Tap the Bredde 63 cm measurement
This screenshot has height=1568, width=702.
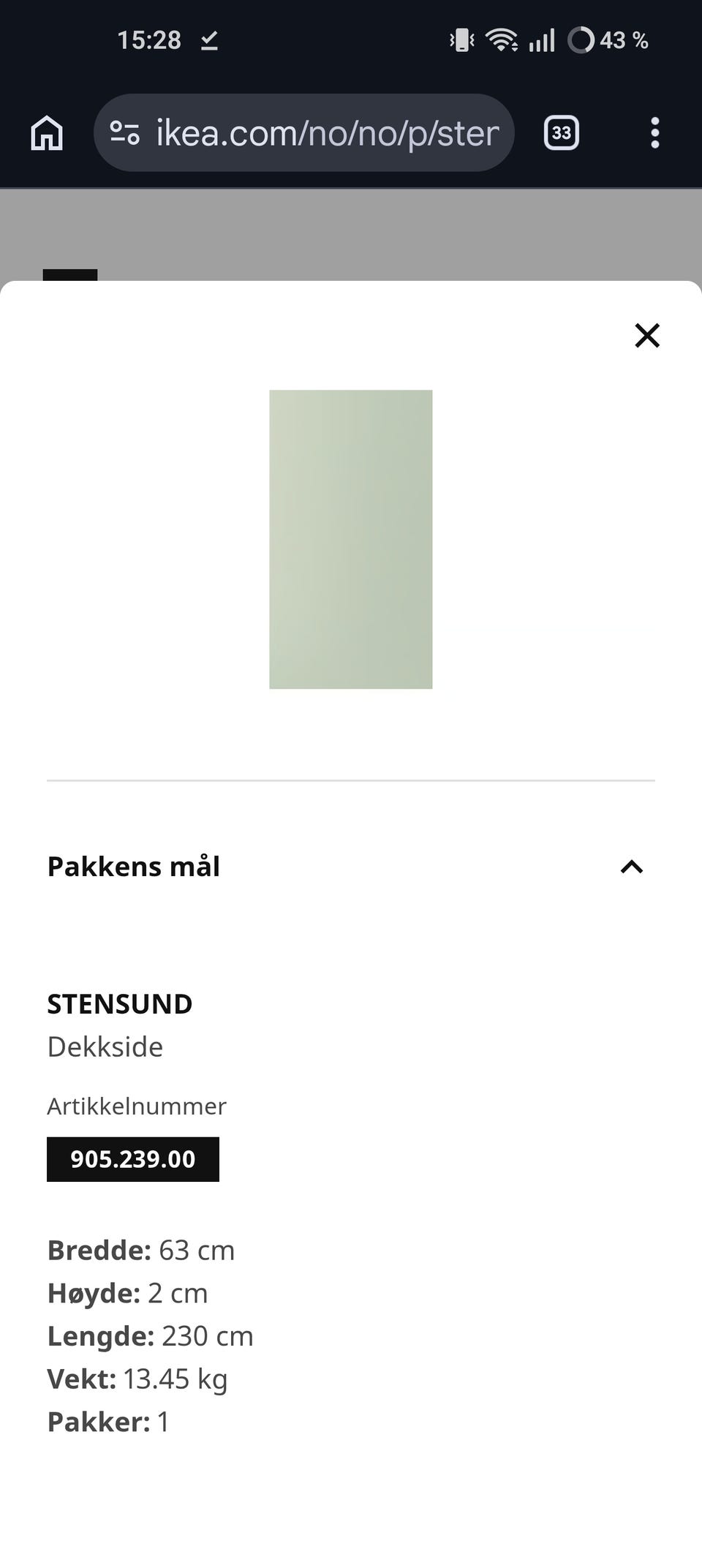(140, 1251)
